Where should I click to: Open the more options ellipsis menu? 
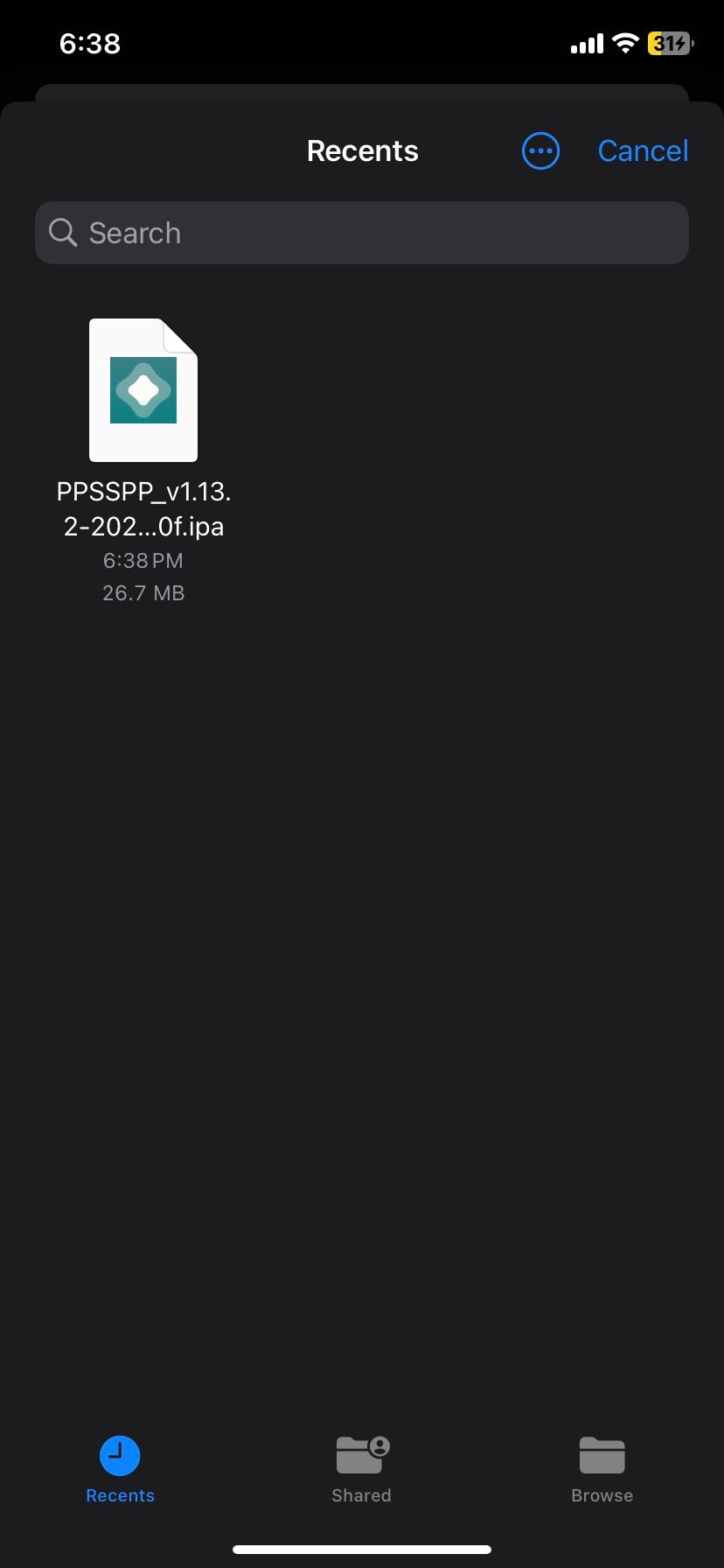540,150
